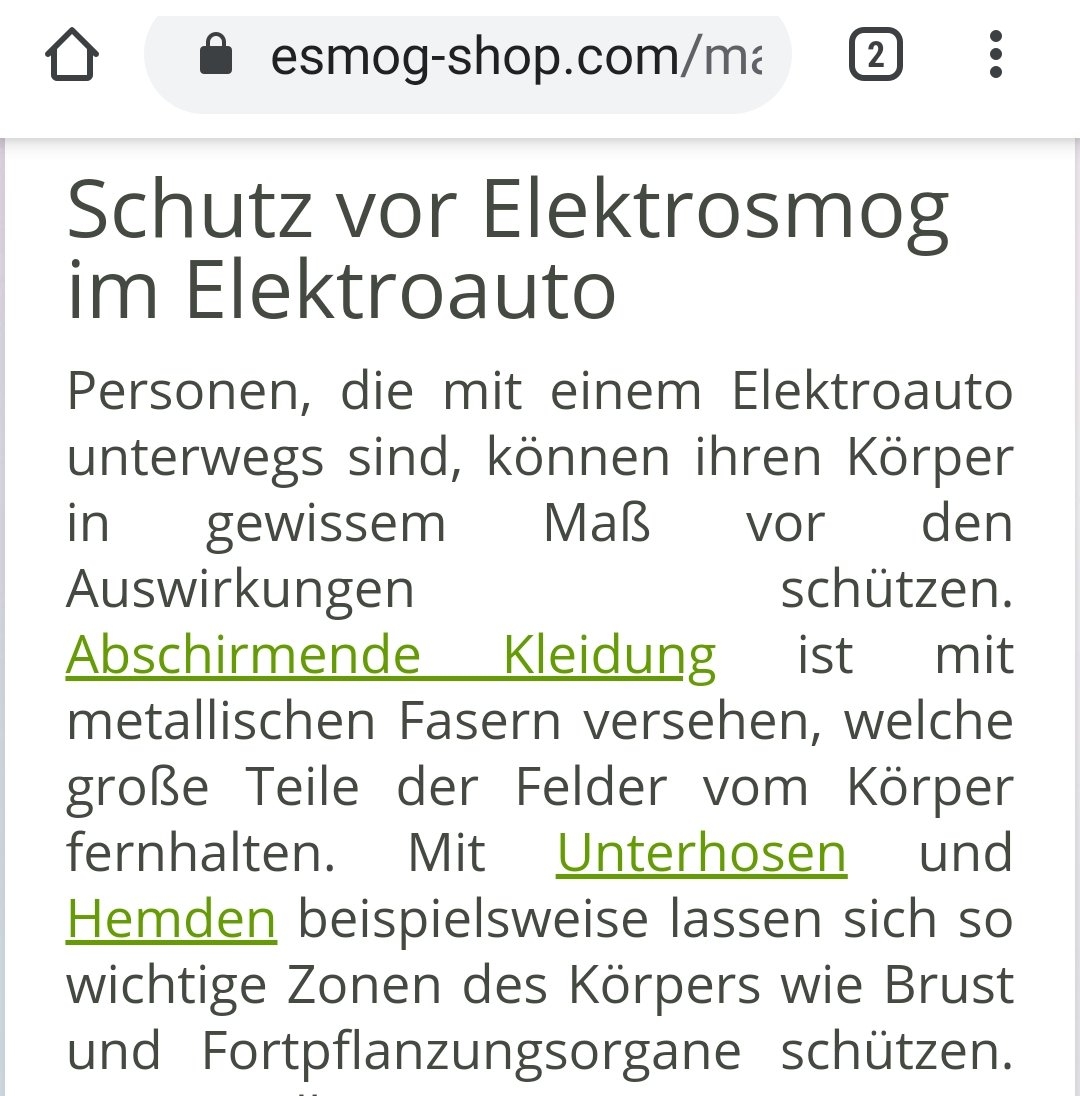The width and height of the screenshot is (1080, 1096).
Task: Follow the Unterhosen link
Action: click(701, 854)
